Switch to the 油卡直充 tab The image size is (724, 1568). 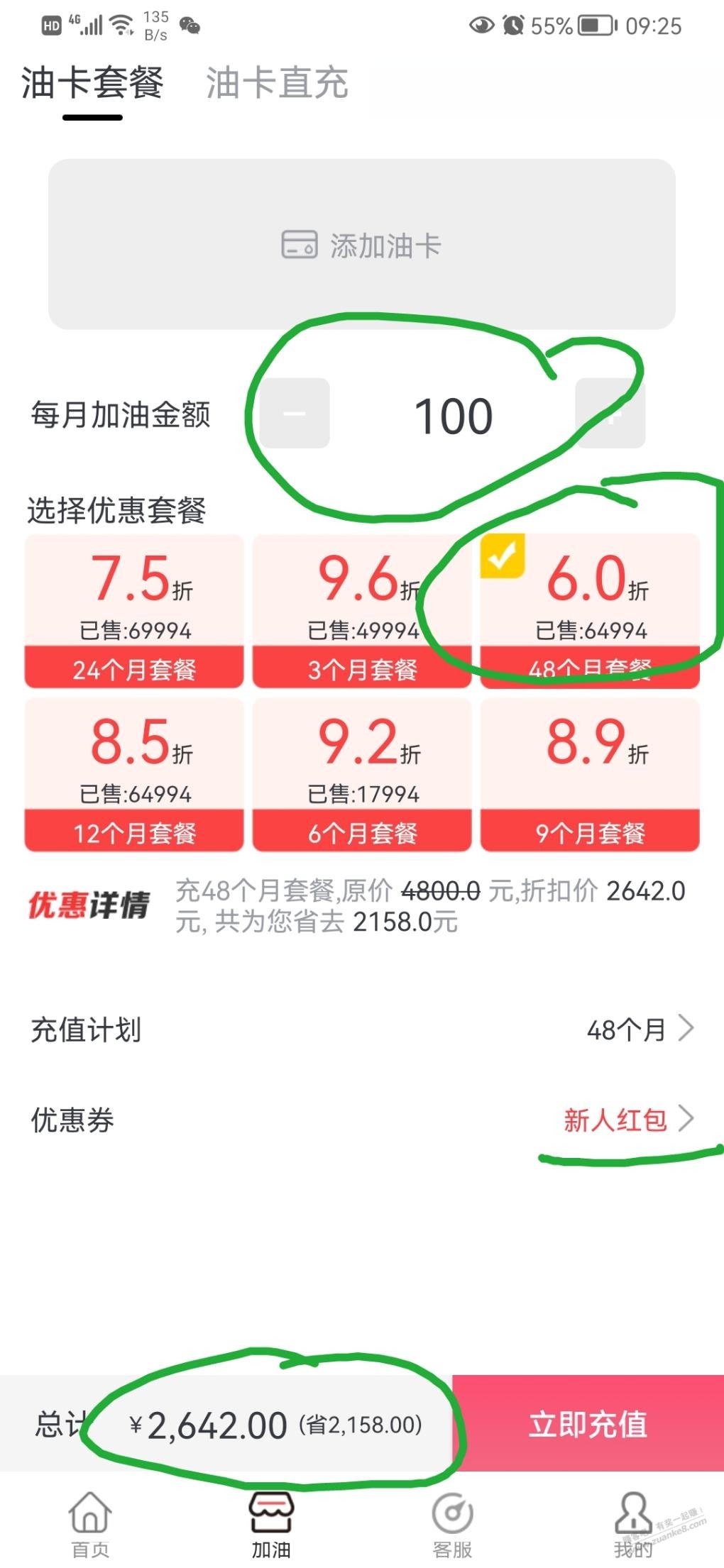[x=277, y=83]
